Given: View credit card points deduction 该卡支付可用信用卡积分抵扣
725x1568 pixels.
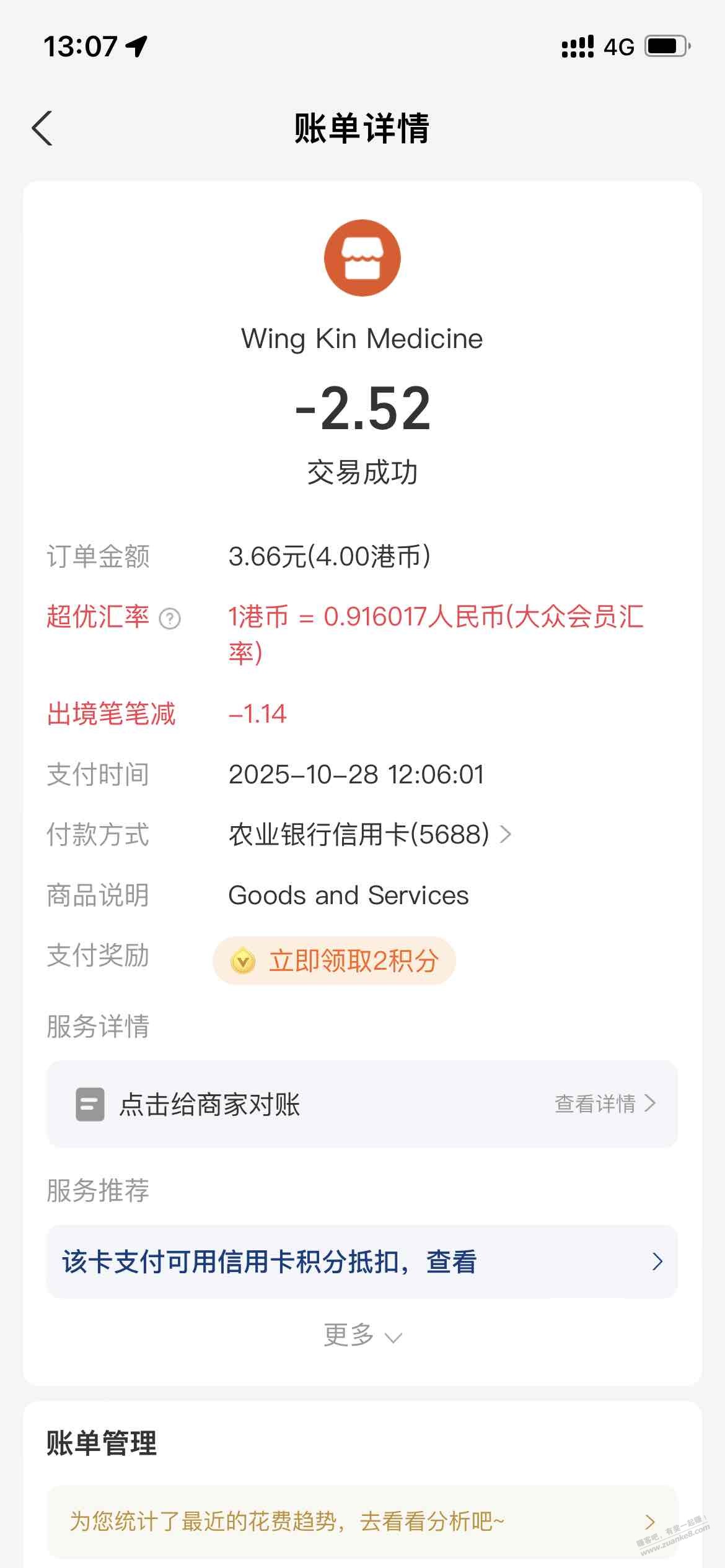Looking at the screenshot, I should pyautogui.click(x=362, y=1262).
